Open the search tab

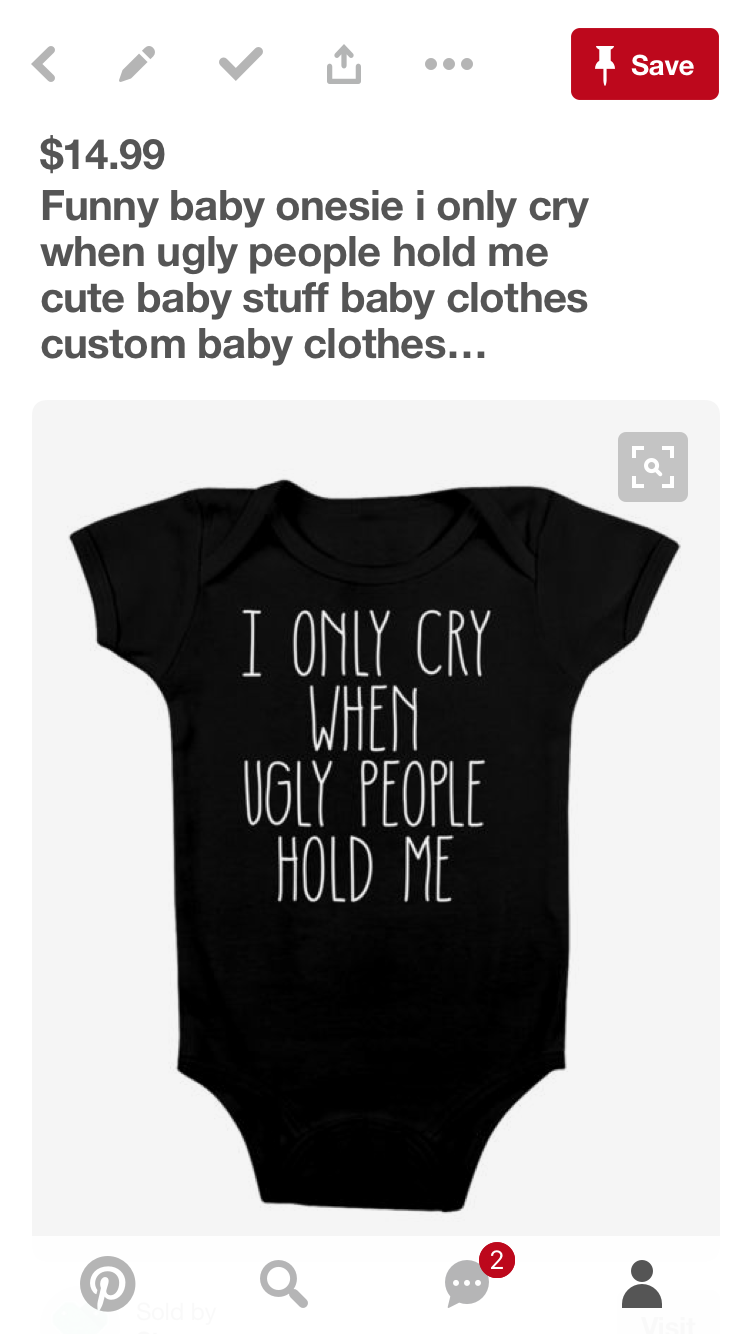point(284,1283)
